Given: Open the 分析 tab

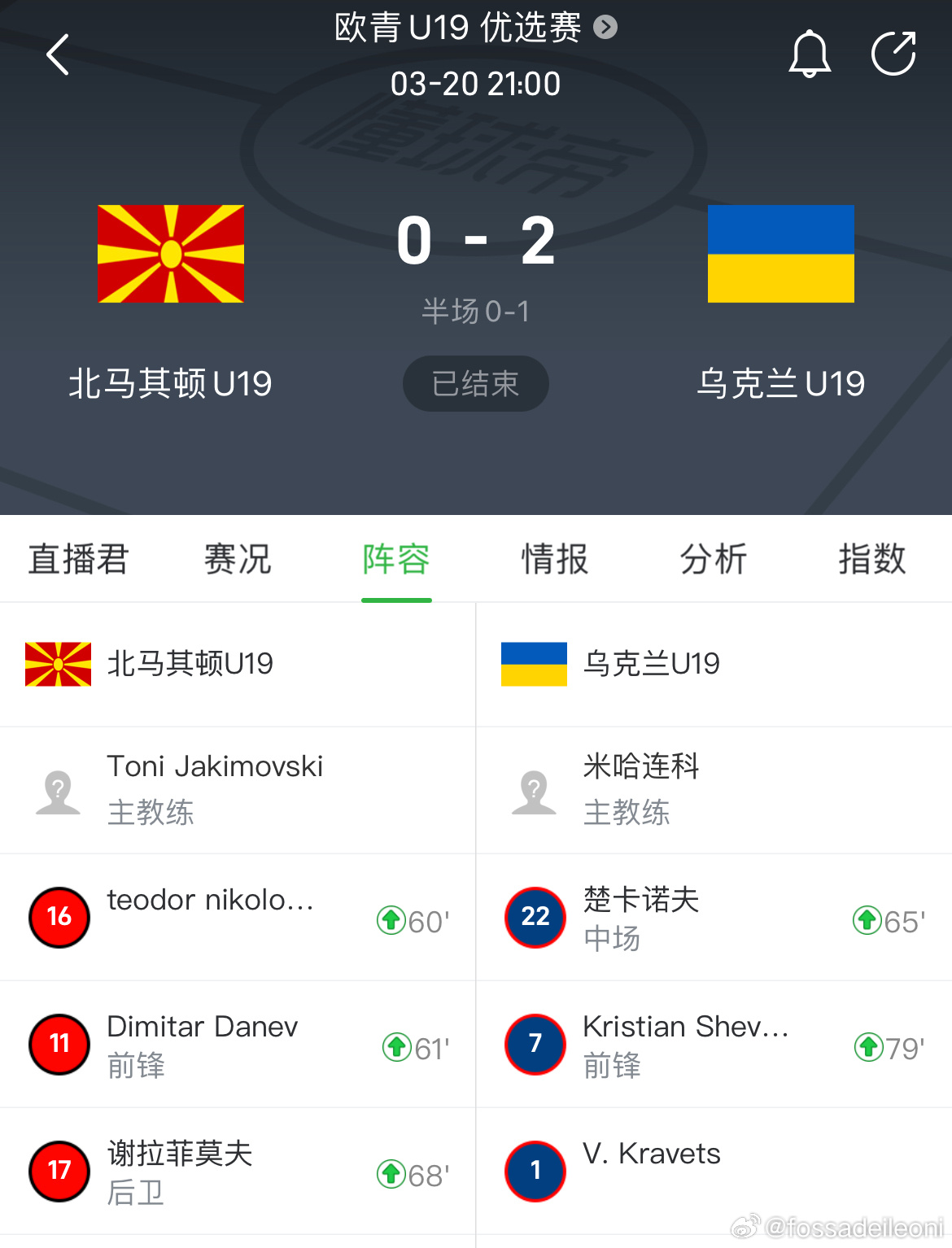Looking at the screenshot, I should pyautogui.click(x=713, y=559).
